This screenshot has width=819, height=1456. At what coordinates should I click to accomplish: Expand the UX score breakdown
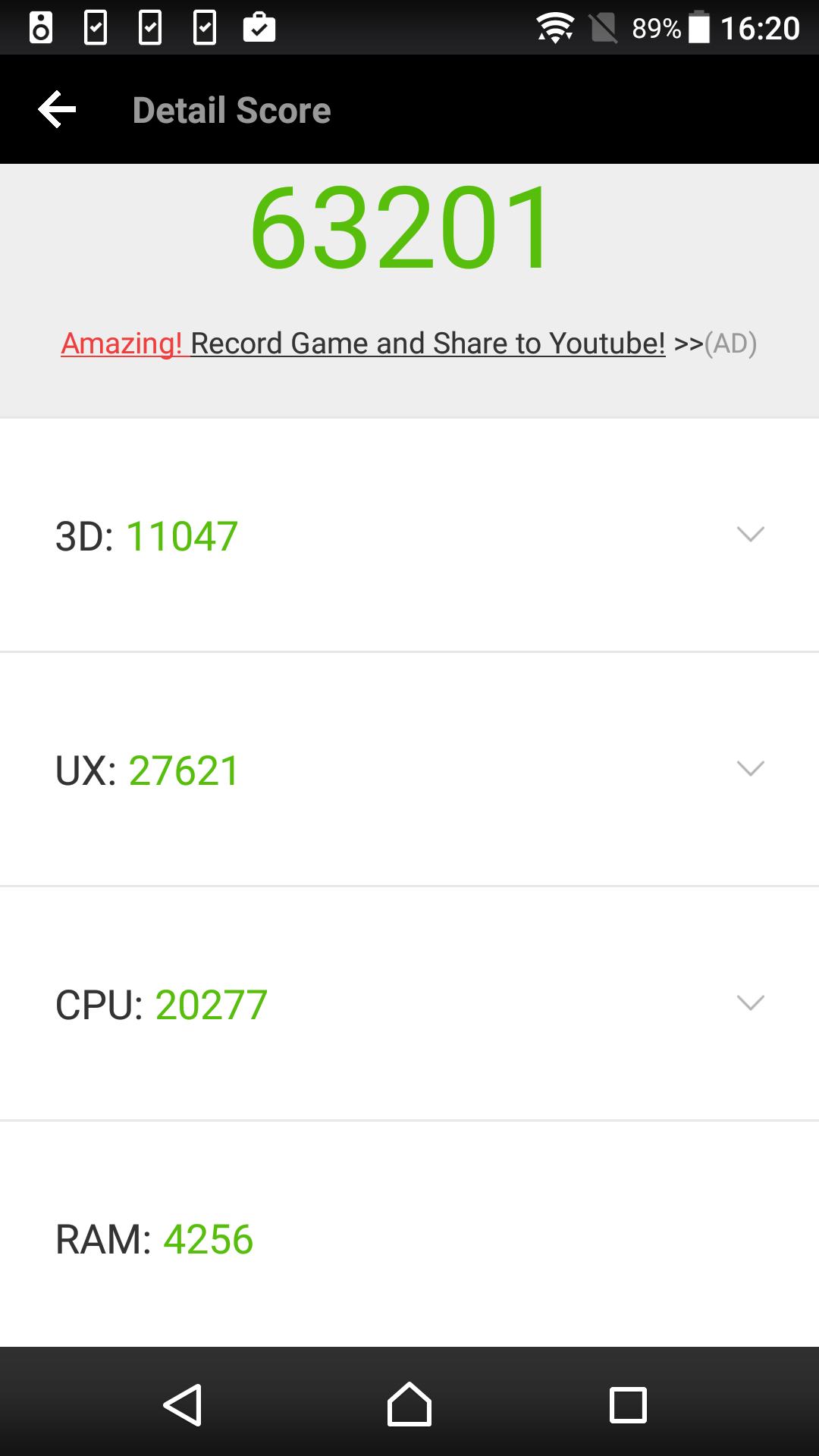[x=750, y=769]
